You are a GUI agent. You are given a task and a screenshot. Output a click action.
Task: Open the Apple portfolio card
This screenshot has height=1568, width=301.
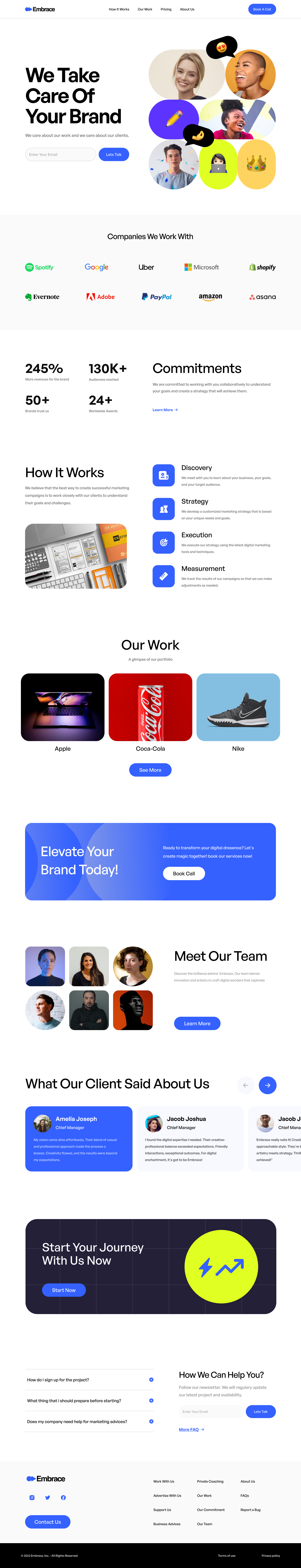[x=63, y=707]
